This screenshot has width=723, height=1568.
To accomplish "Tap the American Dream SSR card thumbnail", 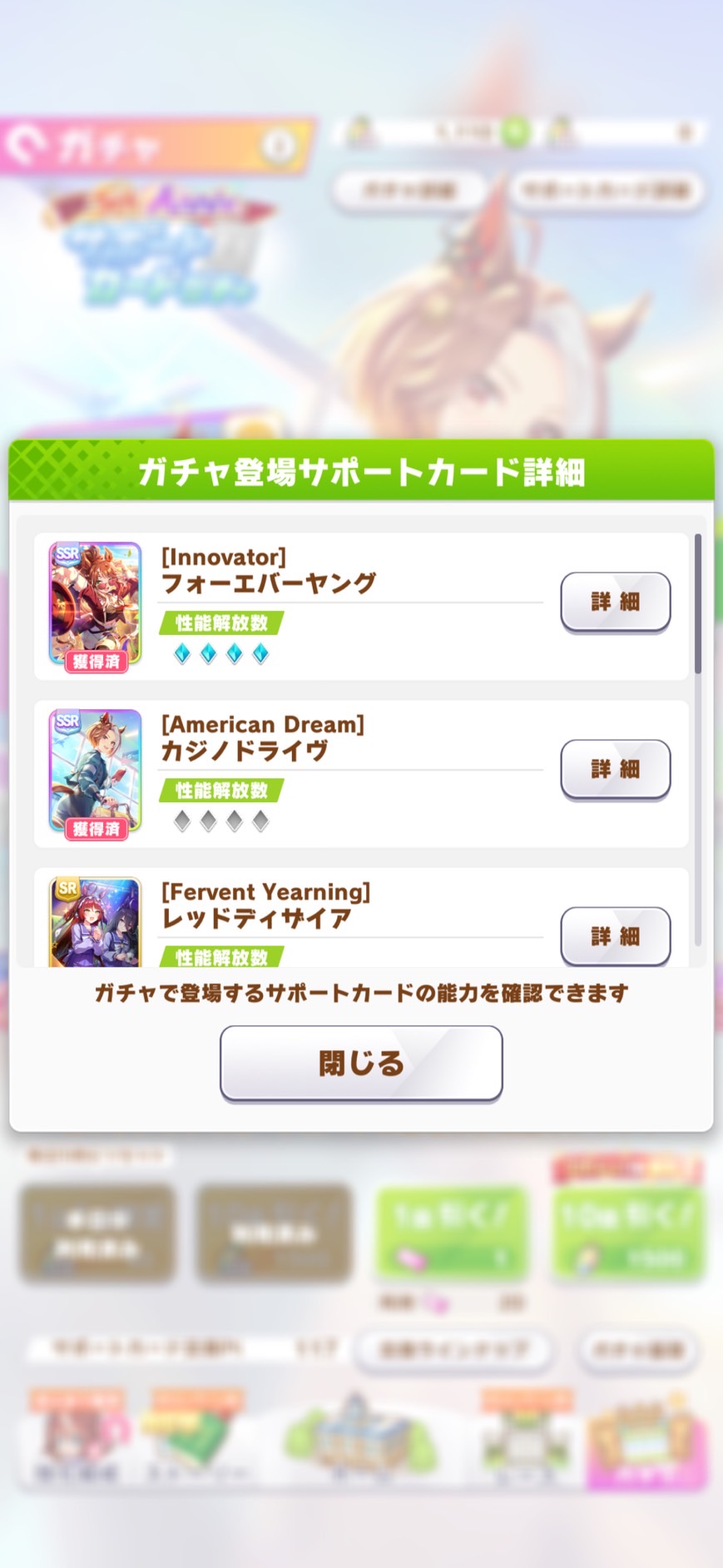I will click(x=95, y=772).
